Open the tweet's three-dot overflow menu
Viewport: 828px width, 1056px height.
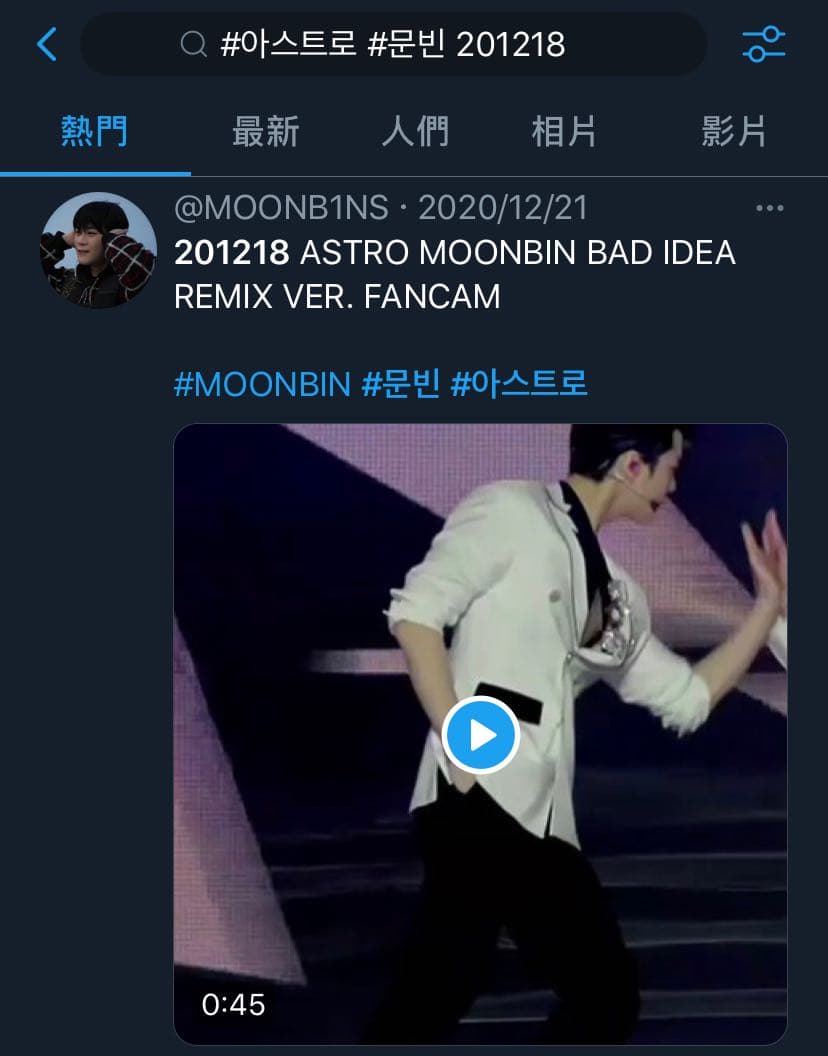click(x=769, y=208)
